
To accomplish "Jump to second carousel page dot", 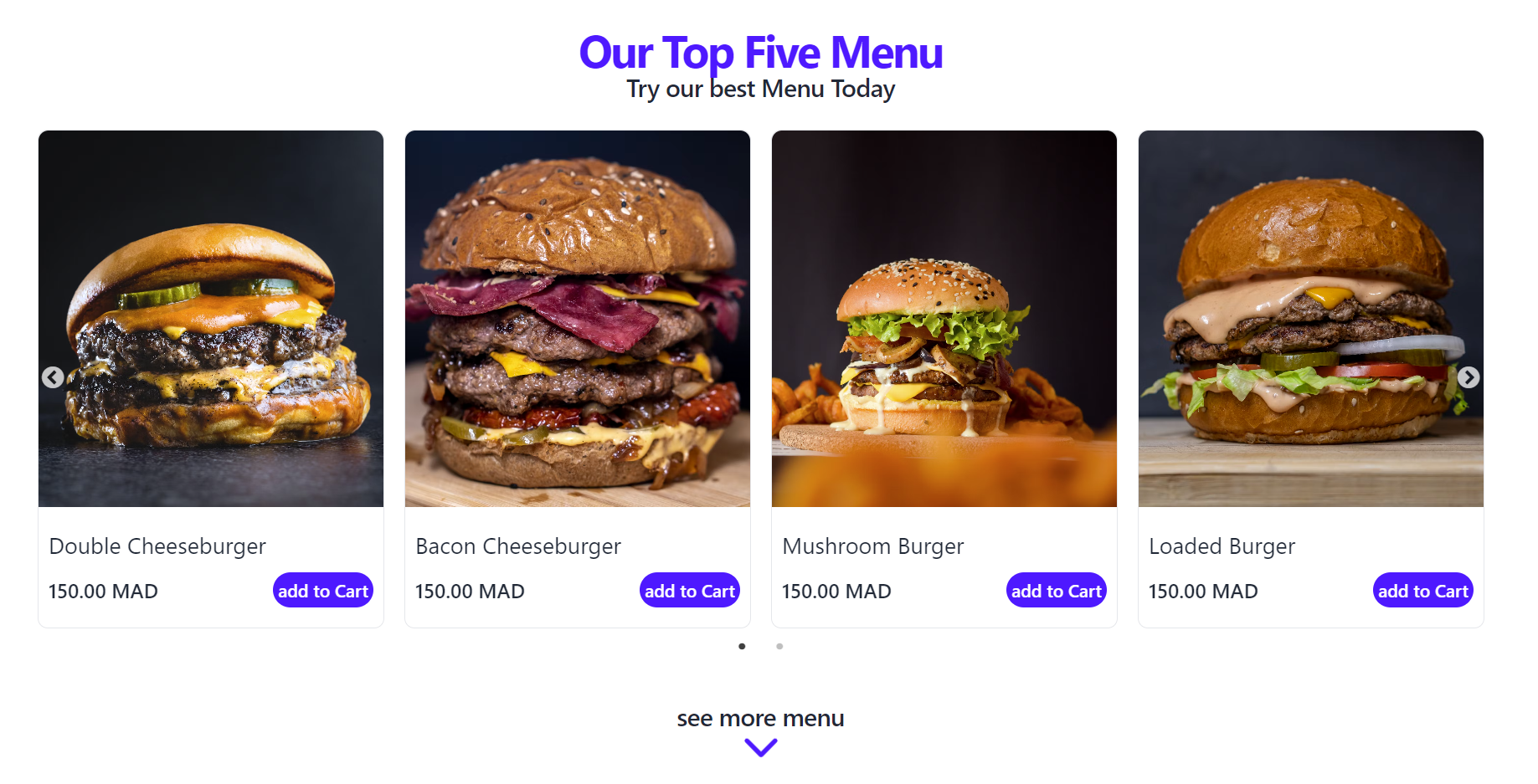I will pos(779,646).
